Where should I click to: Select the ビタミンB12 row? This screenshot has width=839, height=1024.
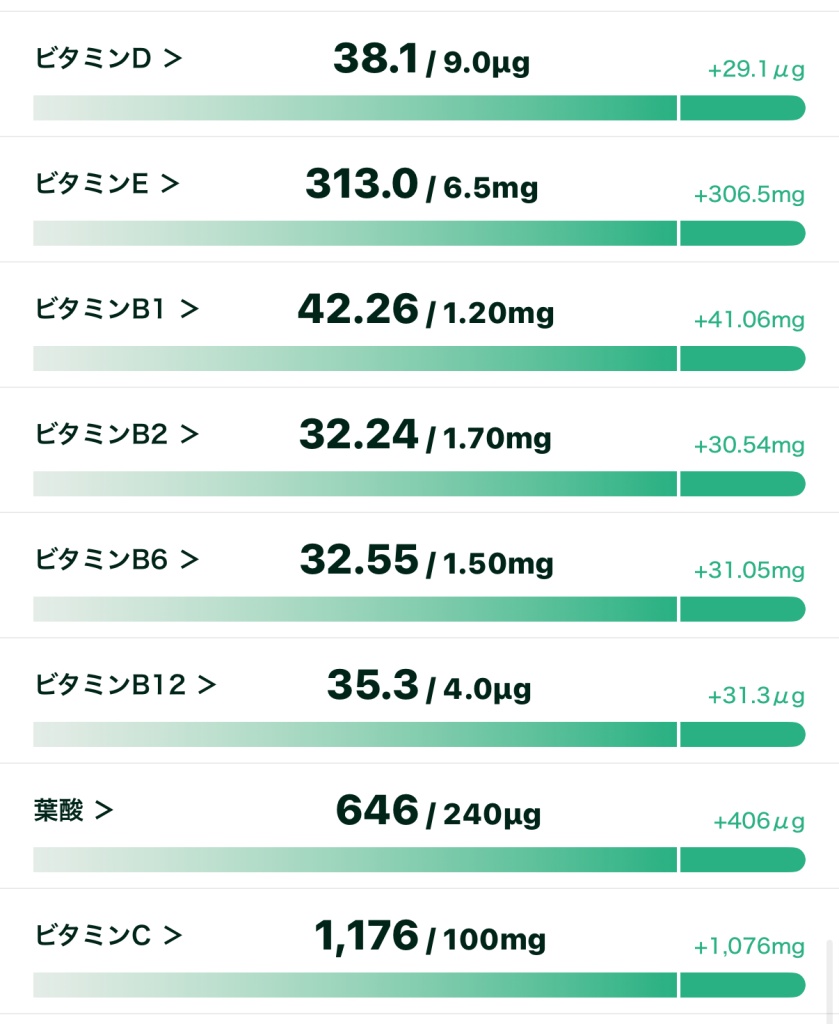pyautogui.click(x=125, y=685)
